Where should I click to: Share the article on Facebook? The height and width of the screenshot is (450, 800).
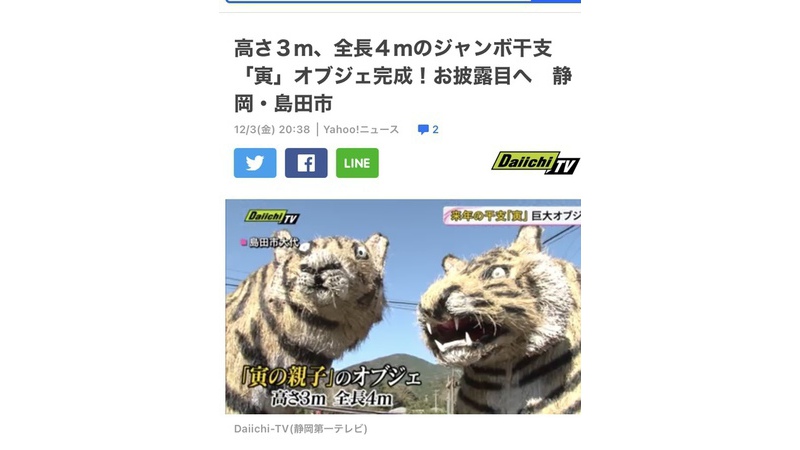(x=306, y=163)
